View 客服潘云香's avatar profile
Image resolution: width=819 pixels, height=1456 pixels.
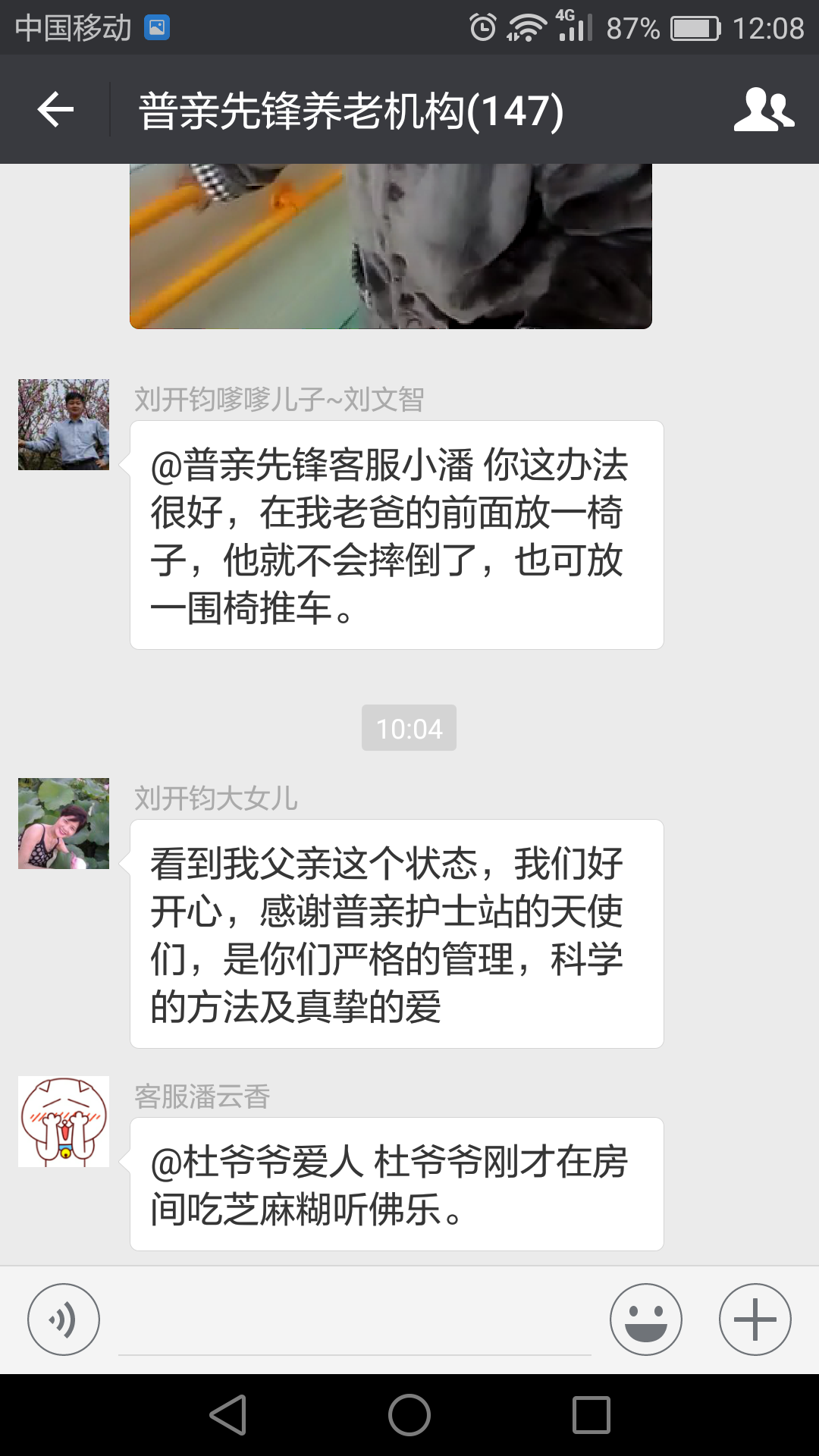click(x=64, y=1122)
